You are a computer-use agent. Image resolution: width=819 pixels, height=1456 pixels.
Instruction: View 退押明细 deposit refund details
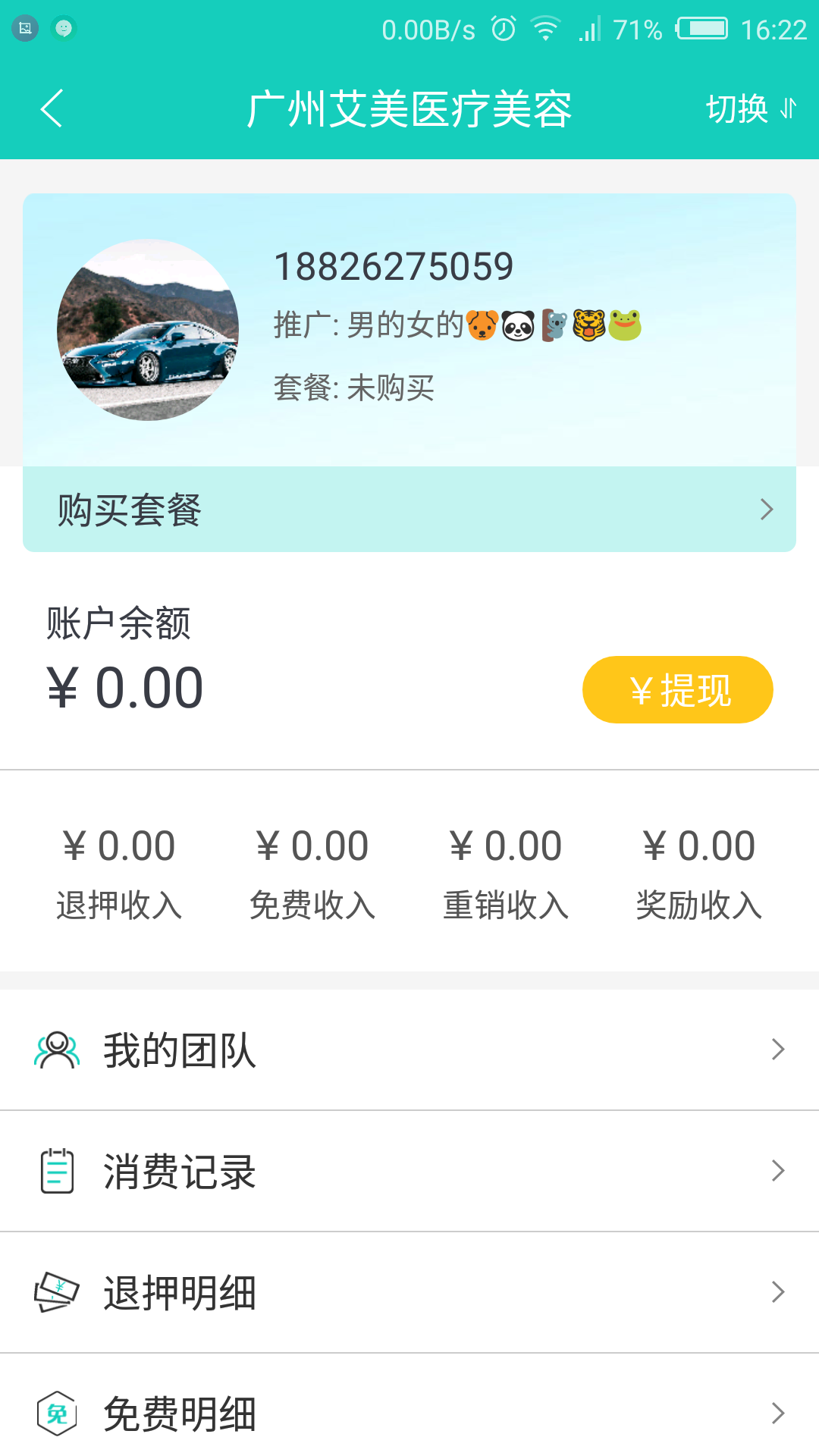[x=409, y=1293]
